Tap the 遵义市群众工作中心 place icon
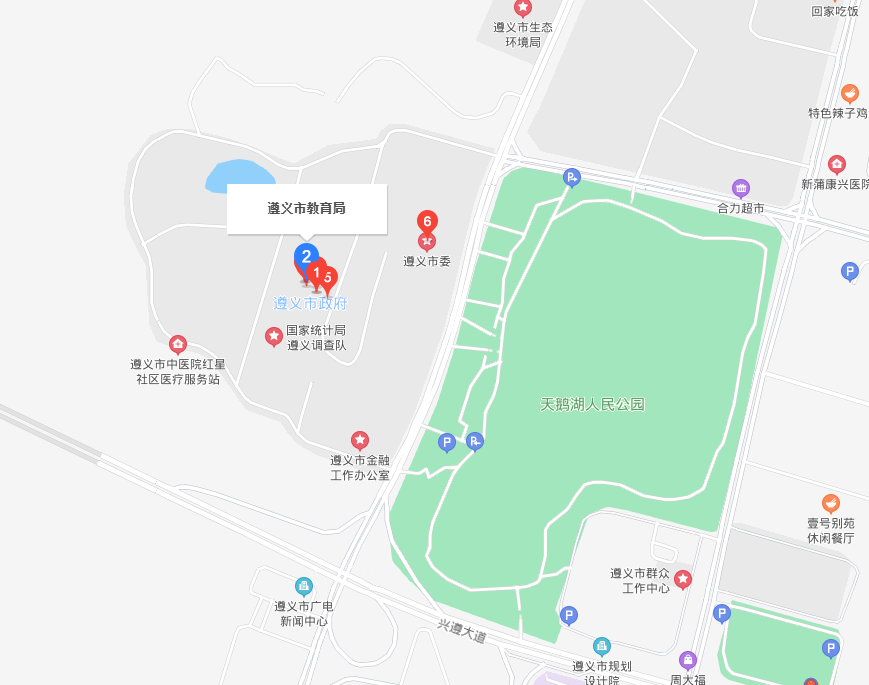Image resolution: width=869 pixels, height=685 pixels. coord(683,578)
